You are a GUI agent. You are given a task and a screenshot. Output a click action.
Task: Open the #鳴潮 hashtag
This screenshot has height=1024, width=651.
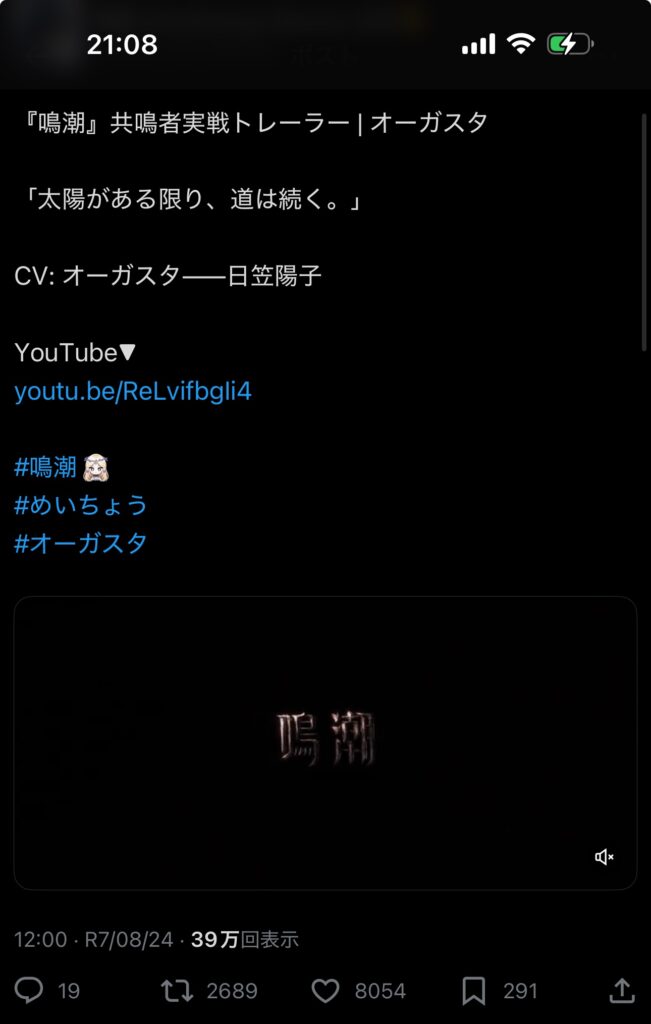46,467
